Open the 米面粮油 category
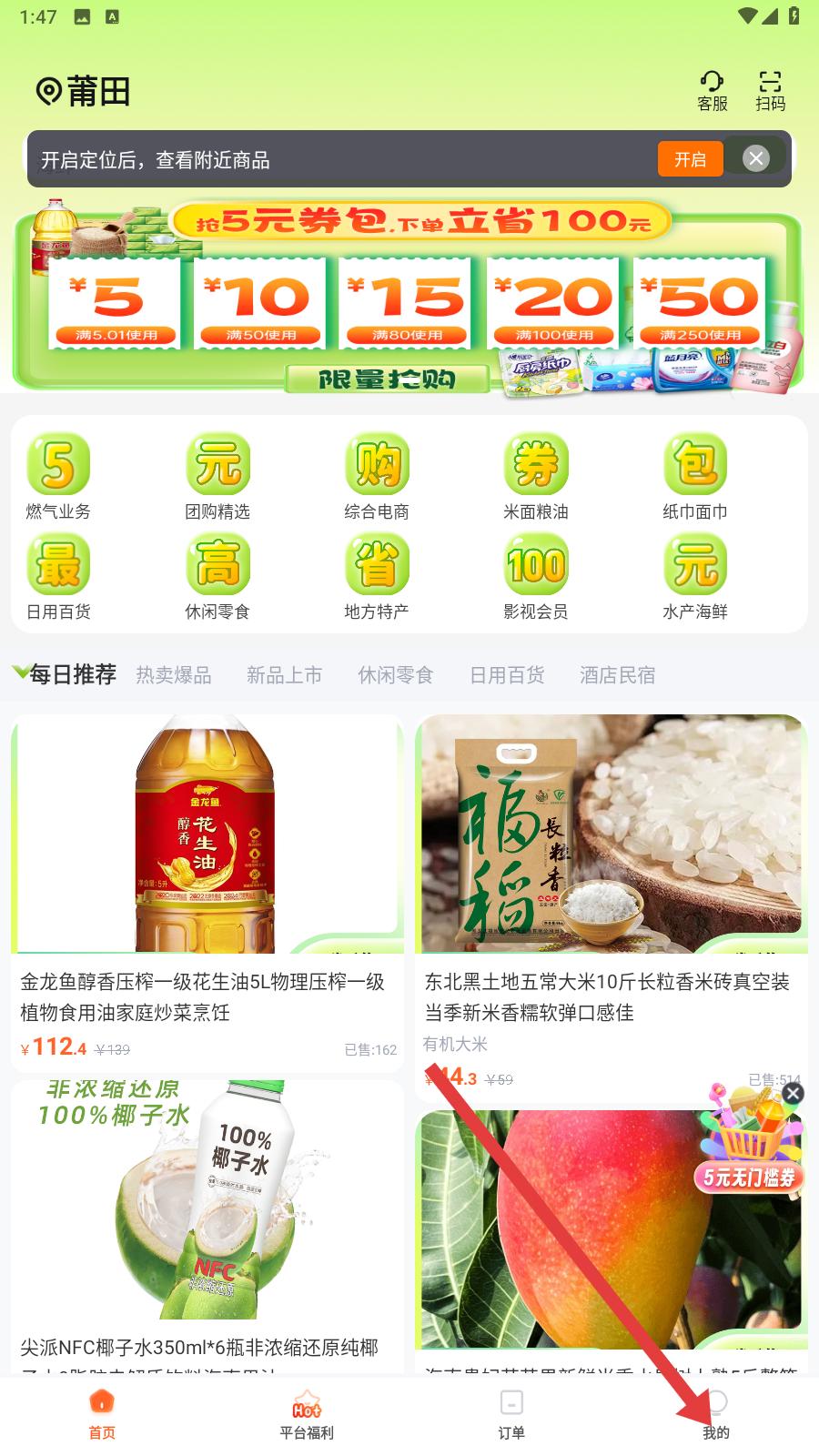Viewport: 819px width, 1456px height. pos(536,477)
